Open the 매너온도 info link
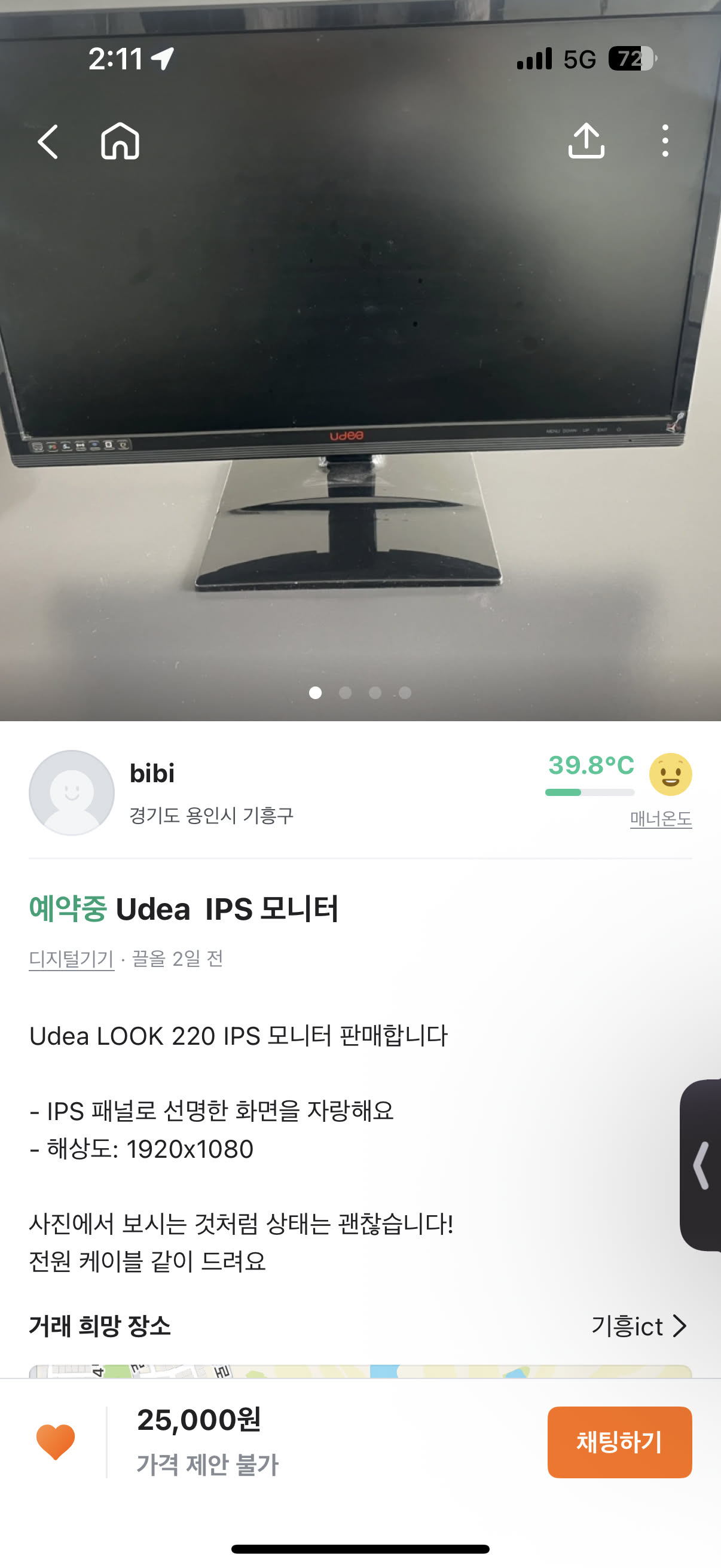Image resolution: width=721 pixels, height=1568 pixels. [661, 819]
